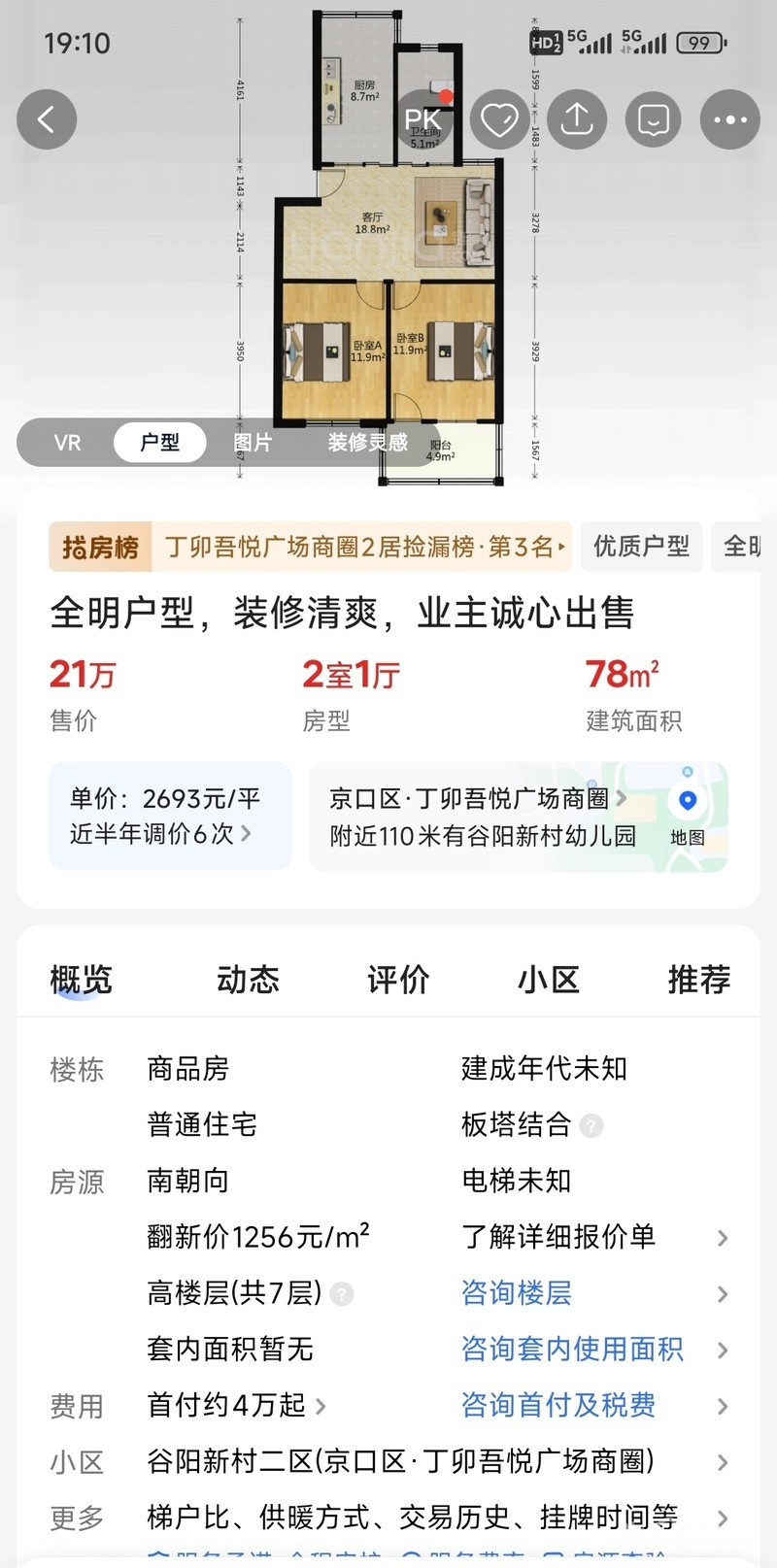This screenshot has width=777, height=1568.
Task: Open the 捡漏榜 ranking banner
Action: [311, 547]
